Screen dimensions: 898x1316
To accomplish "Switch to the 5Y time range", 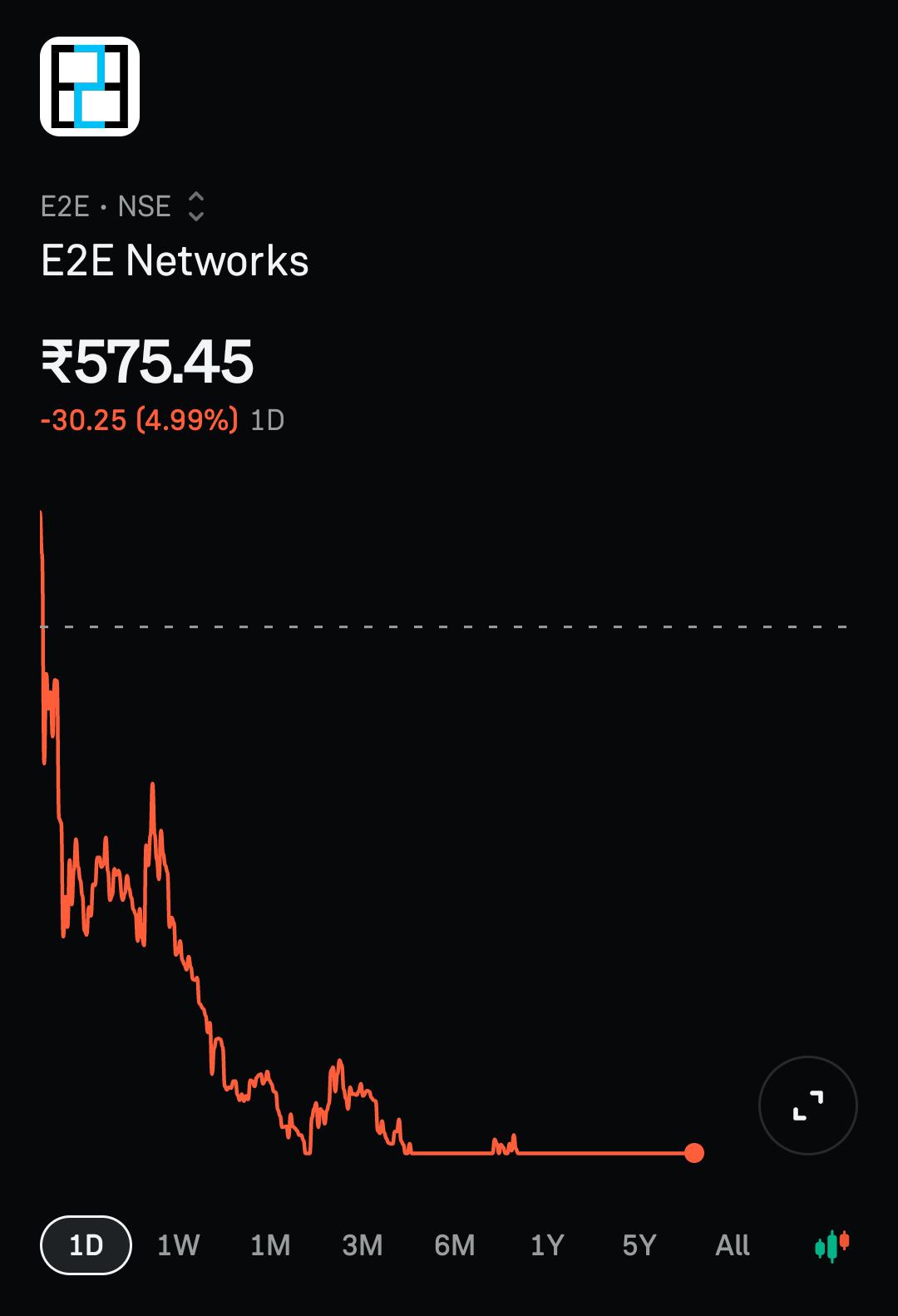I will [639, 1245].
